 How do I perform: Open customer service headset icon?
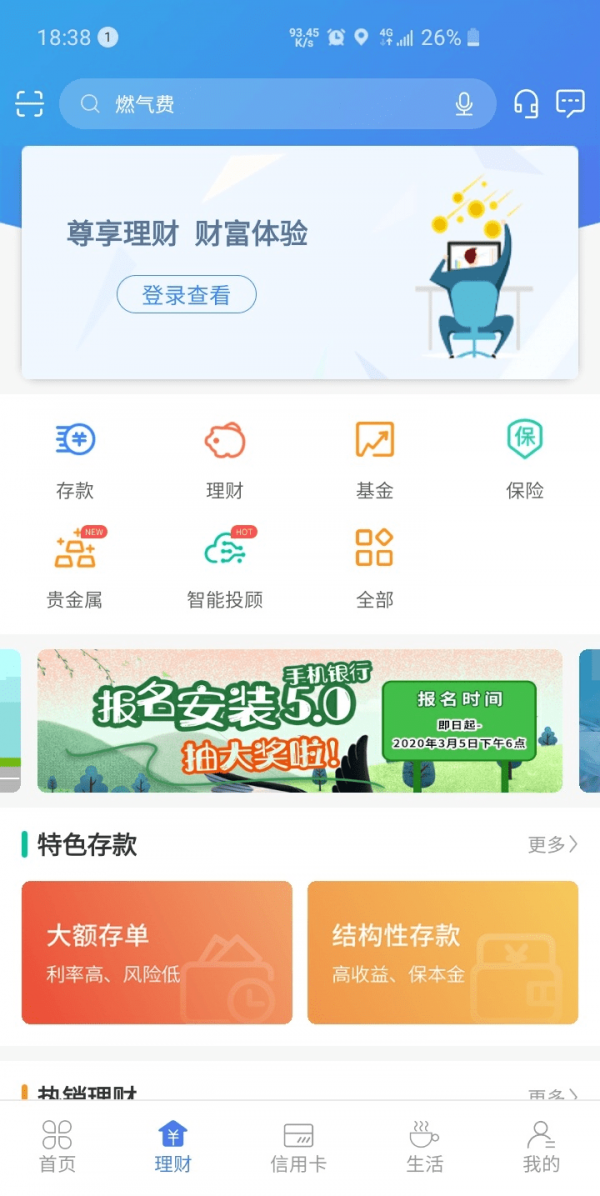coord(526,104)
